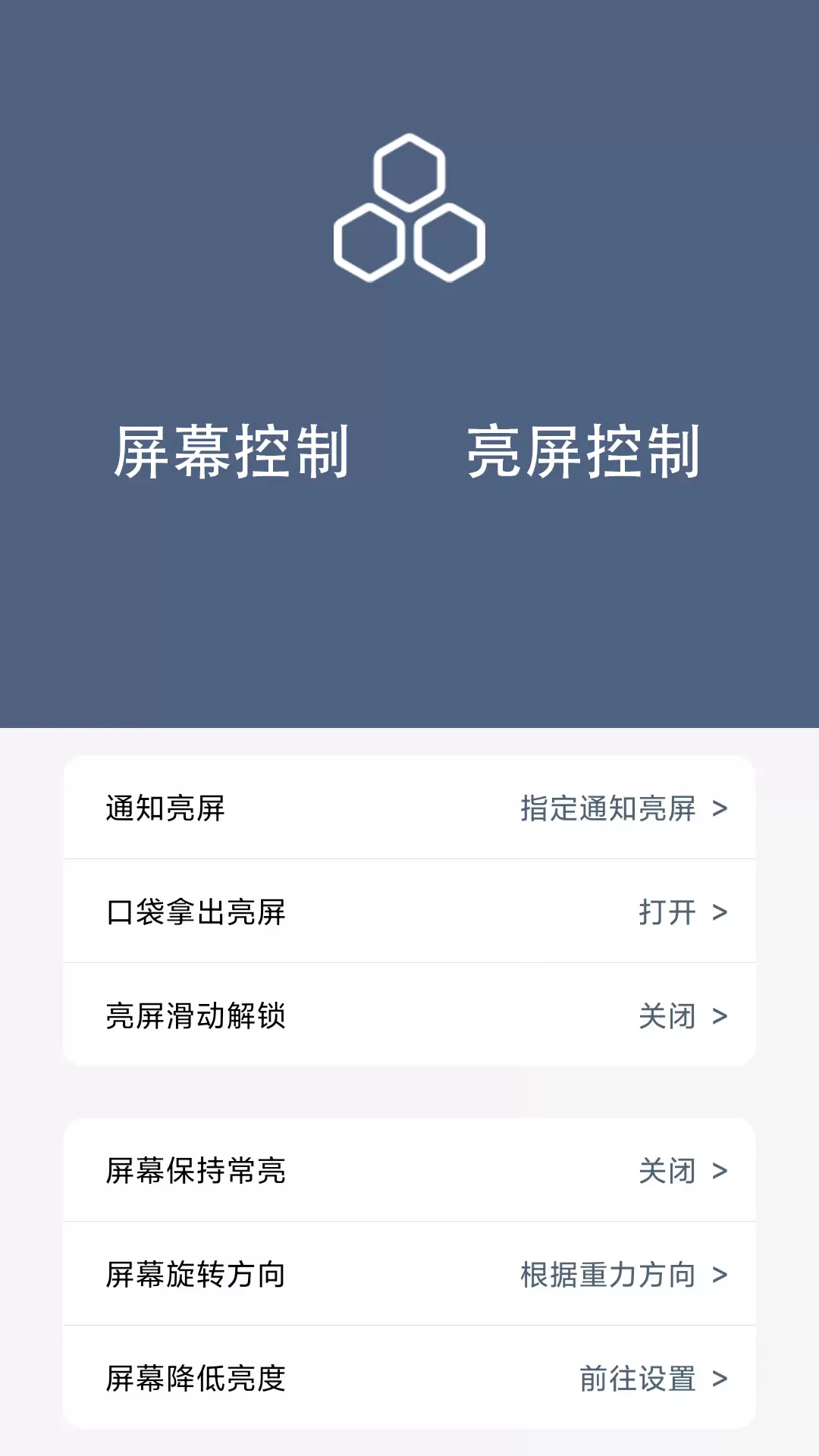This screenshot has width=819, height=1456.
Task: Tap the chevron next to 口袋拿出亮屏
Action: click(x=720, y=912)
